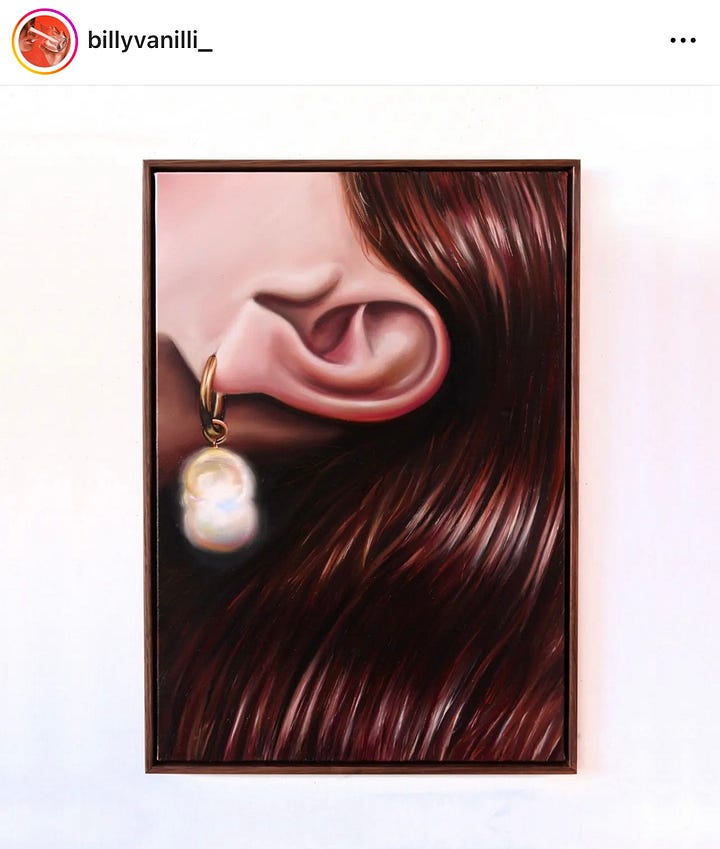The width and height of the screenshot is (720, 849).
Task: Open the post's three-dot overflow menu
Action: point(682,41)
